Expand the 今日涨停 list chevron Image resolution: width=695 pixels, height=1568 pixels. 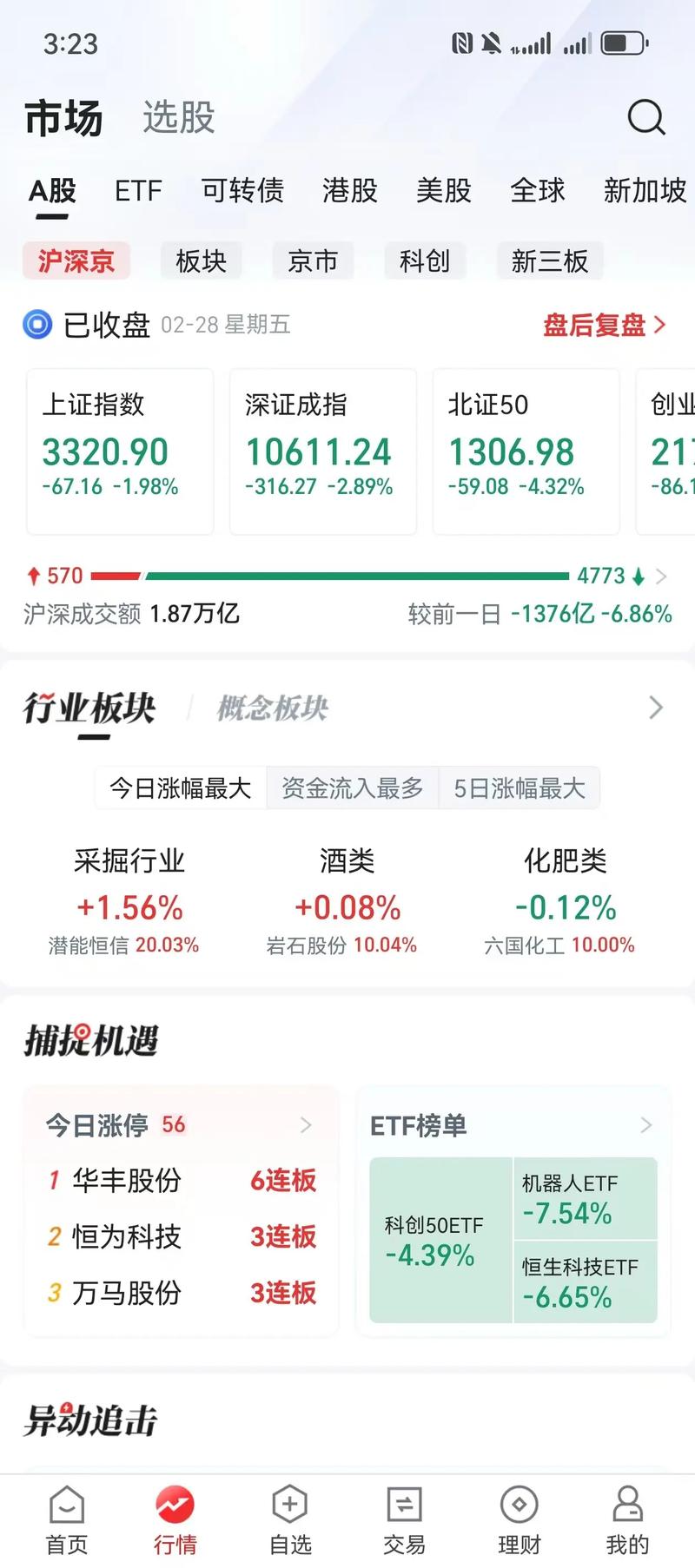(306, 1124)
